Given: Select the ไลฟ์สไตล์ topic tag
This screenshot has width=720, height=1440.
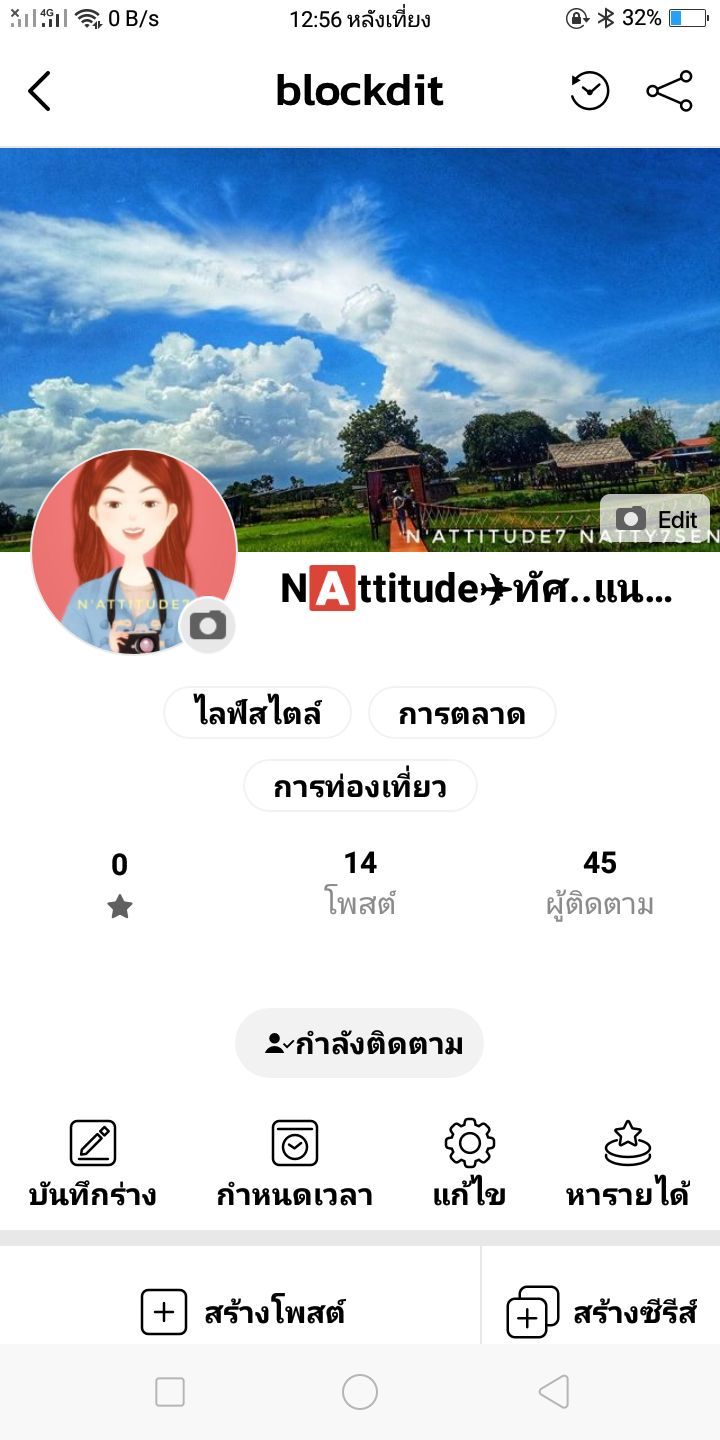Looking at the screenshot, I should click(x=257, y=712).
